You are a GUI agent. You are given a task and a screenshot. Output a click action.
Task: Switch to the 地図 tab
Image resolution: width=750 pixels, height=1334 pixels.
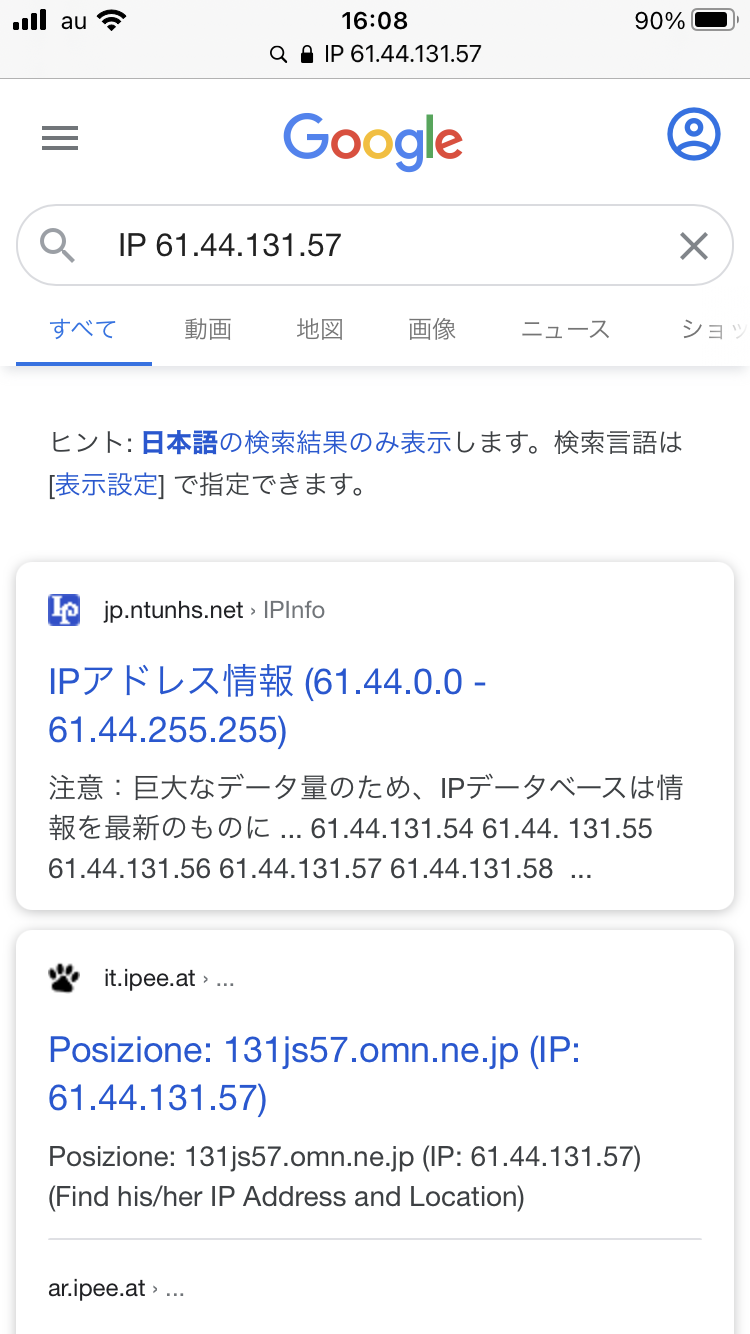(x=320, y=329)
